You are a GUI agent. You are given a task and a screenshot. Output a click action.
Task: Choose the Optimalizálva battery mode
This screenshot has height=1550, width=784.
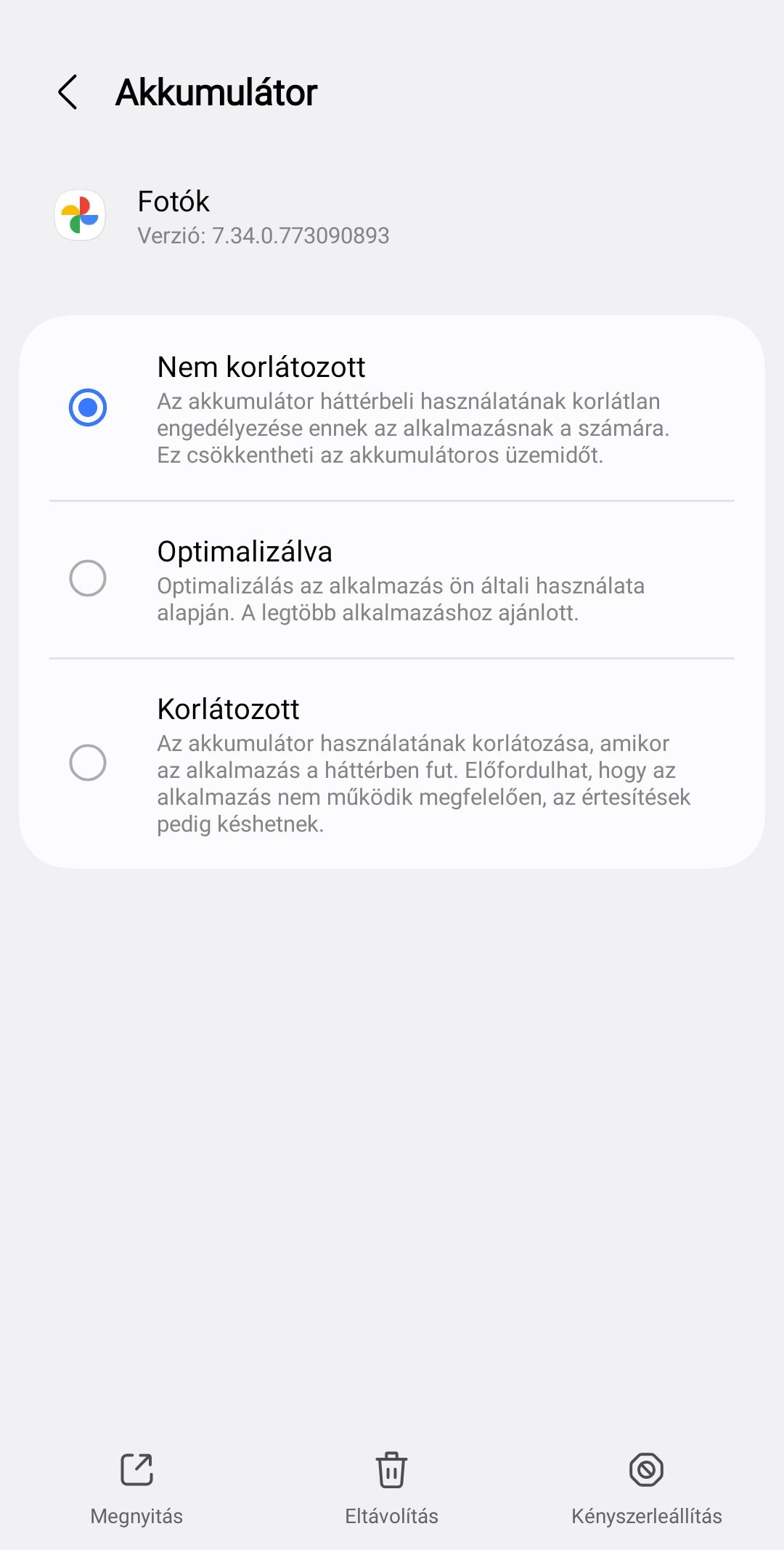point(392,580)
